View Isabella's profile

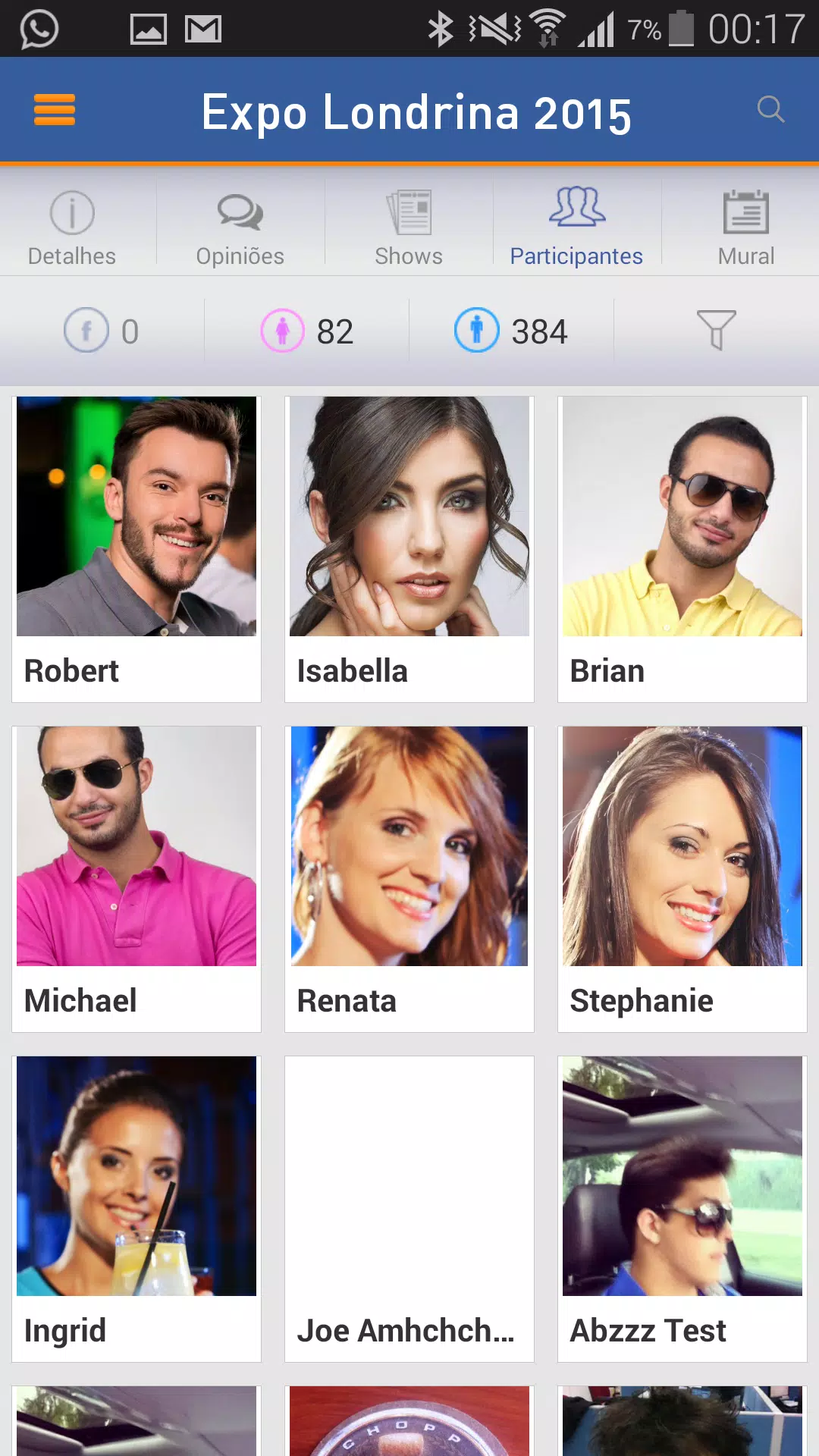coord(409,549)
